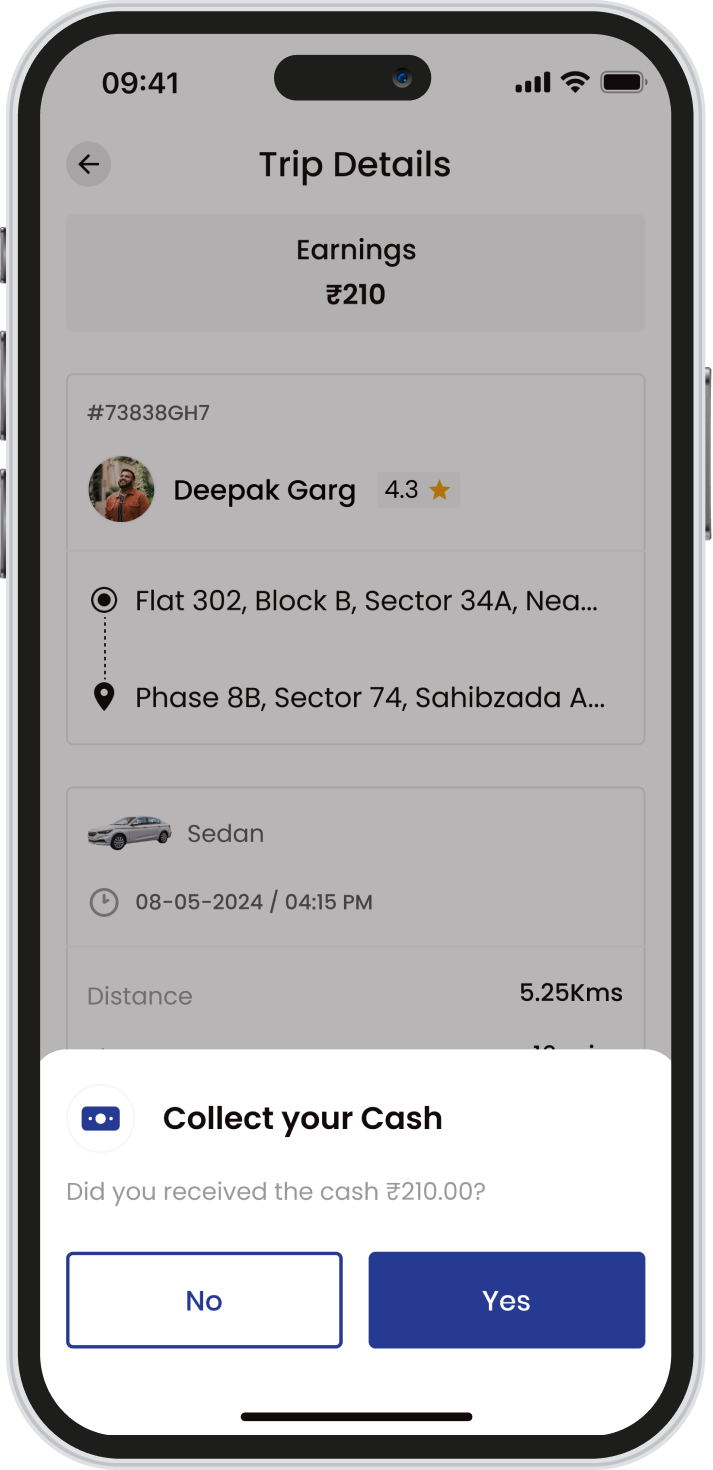Go back from Trip Details

click(89, 164)
